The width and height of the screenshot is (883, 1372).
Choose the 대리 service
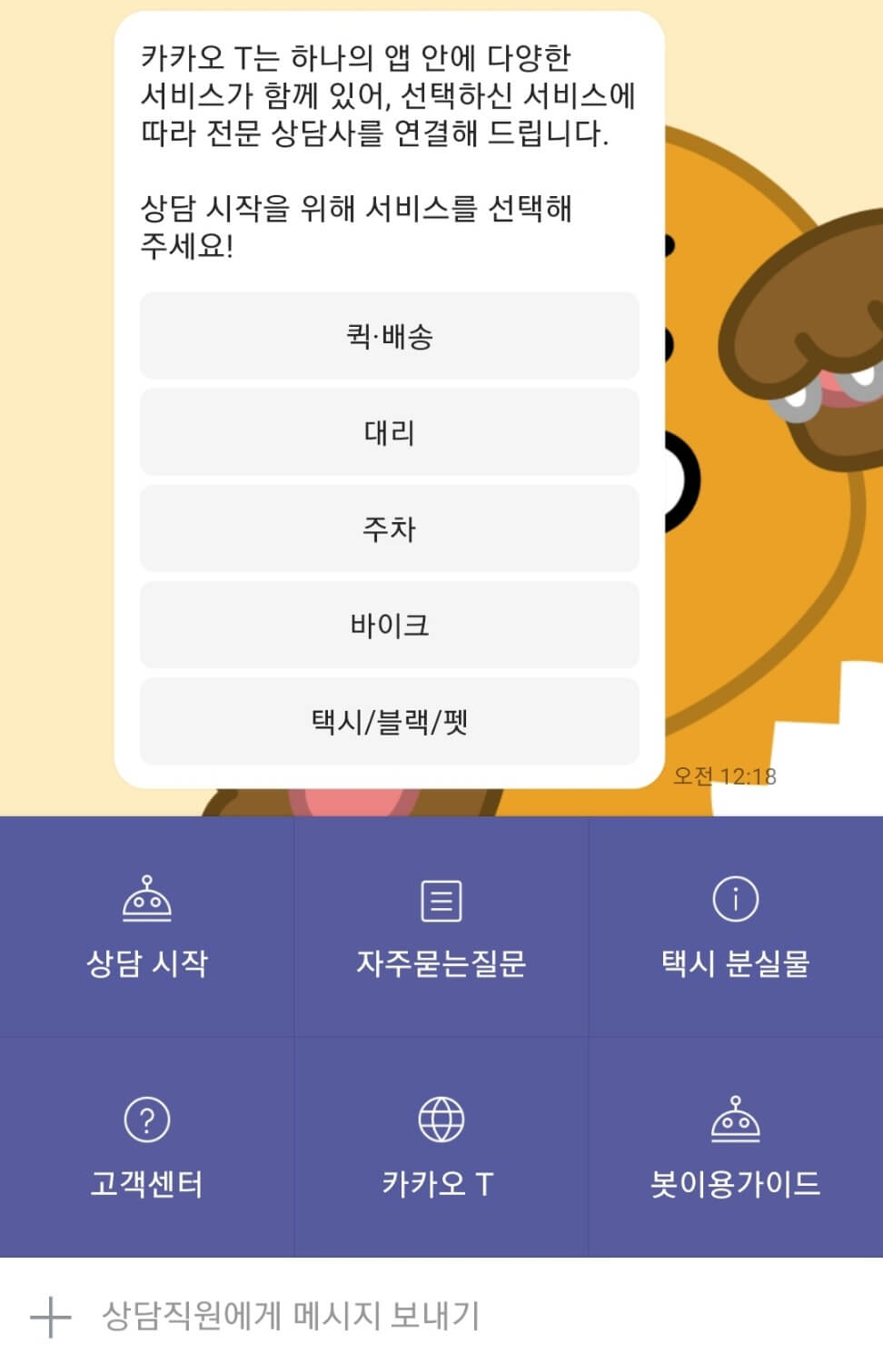pyautogui.click(x=389, y=433)
